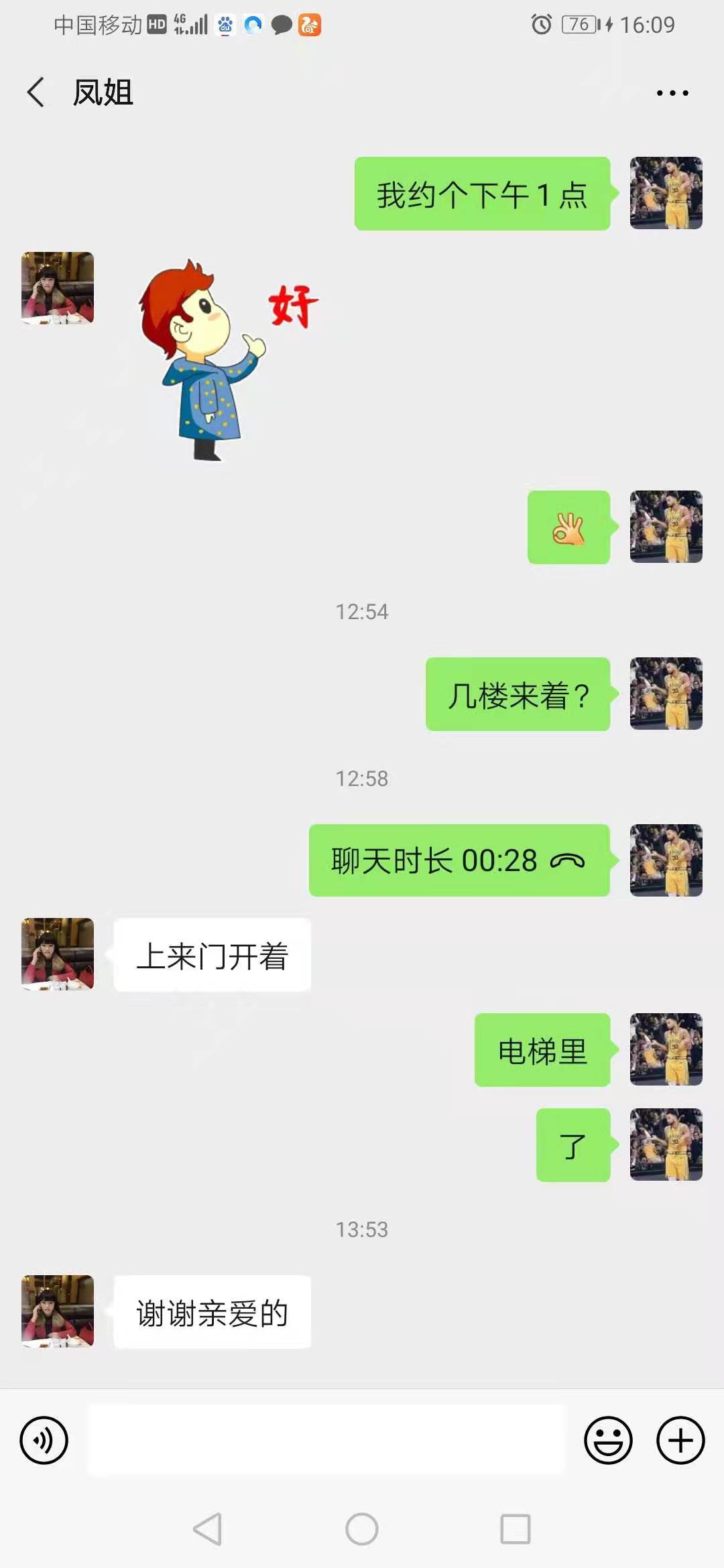Open the emoji sticker panel
Image resolution: width=724 pixels, height=1568 pixels.
coord(608,1440)
